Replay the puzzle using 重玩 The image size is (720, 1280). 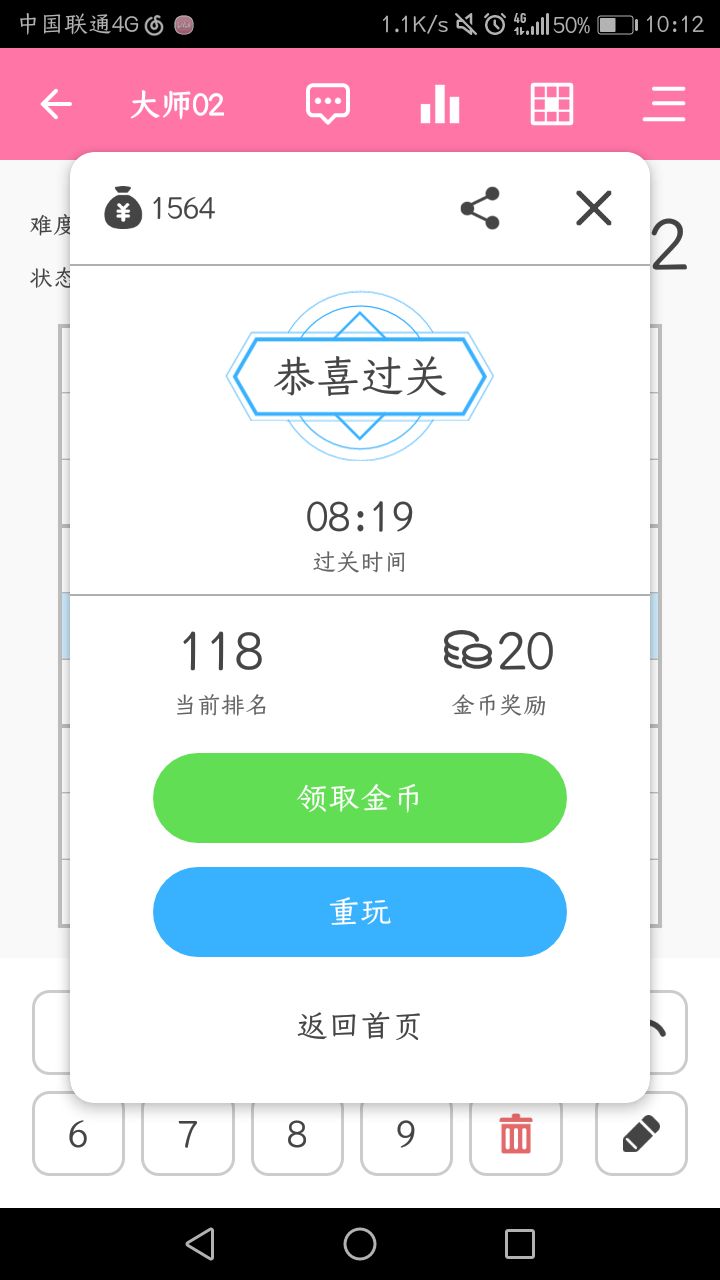tap(359, 911)
